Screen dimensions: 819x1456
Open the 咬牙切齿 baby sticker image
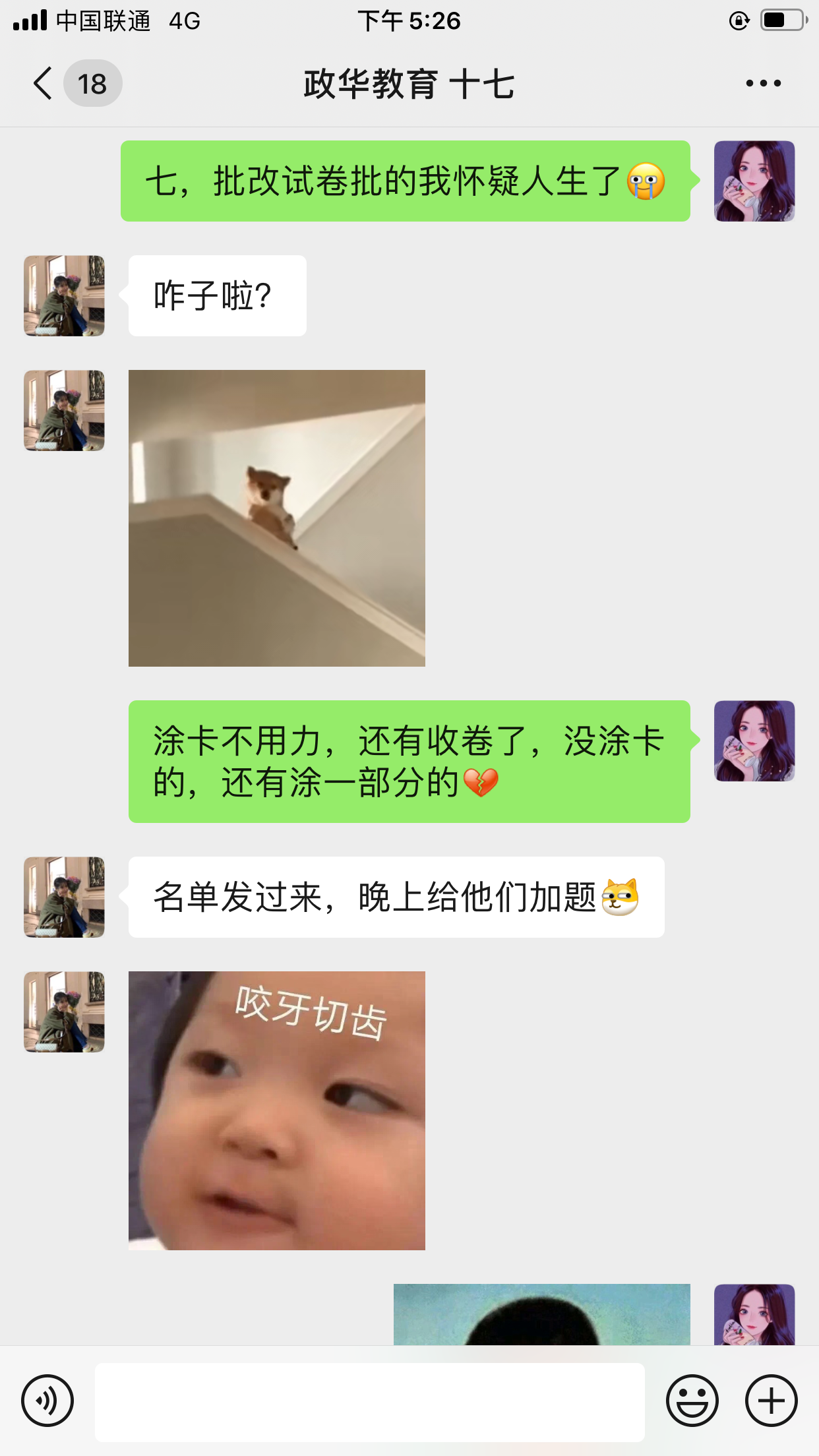pyautogui.click(x=276, y=1110)
